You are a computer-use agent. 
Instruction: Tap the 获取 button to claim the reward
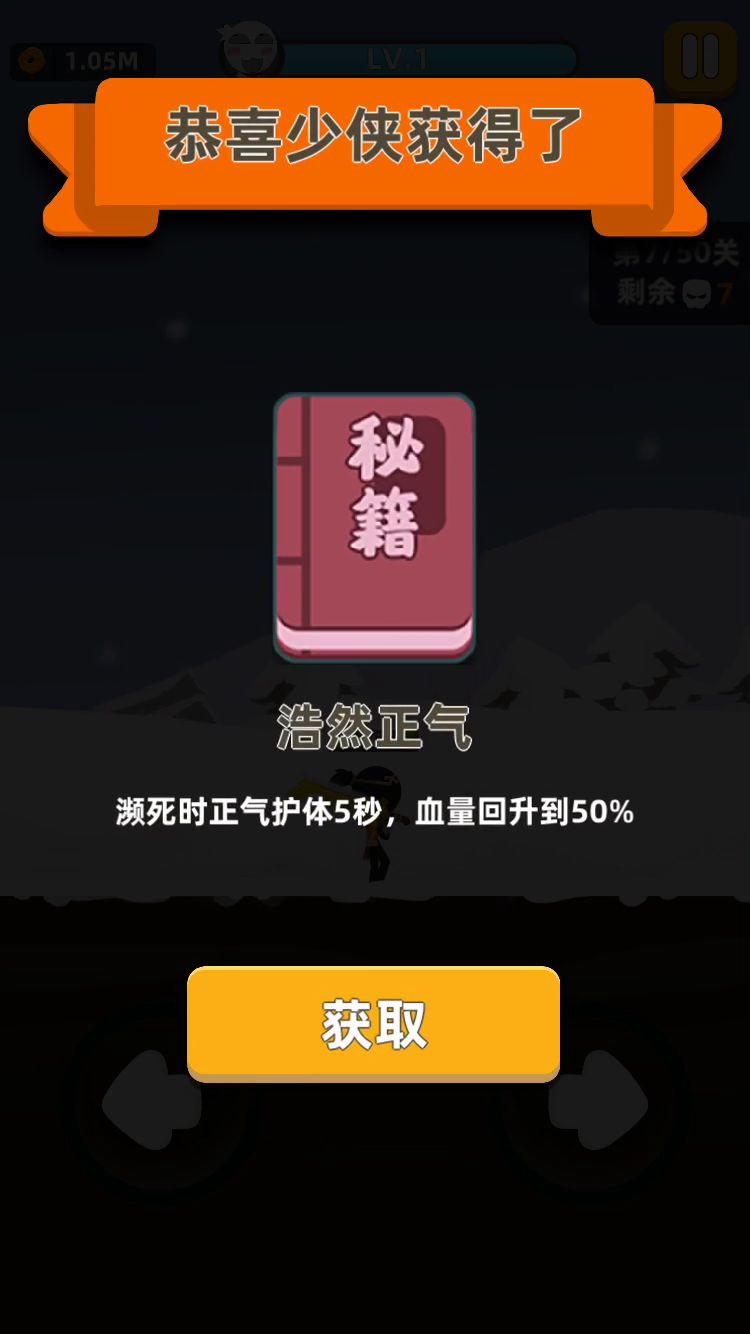tap(373, 1022)
